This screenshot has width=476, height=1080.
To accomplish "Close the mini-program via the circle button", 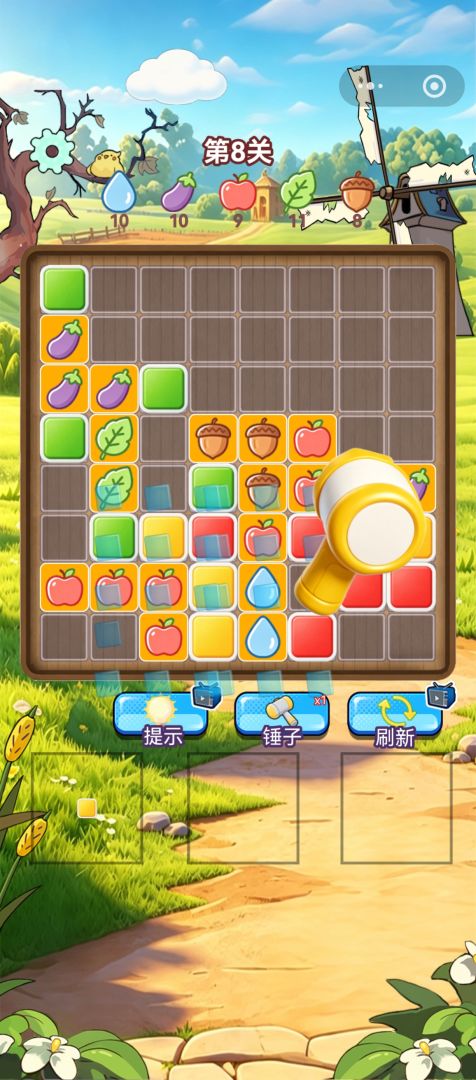I will point(434,86).
